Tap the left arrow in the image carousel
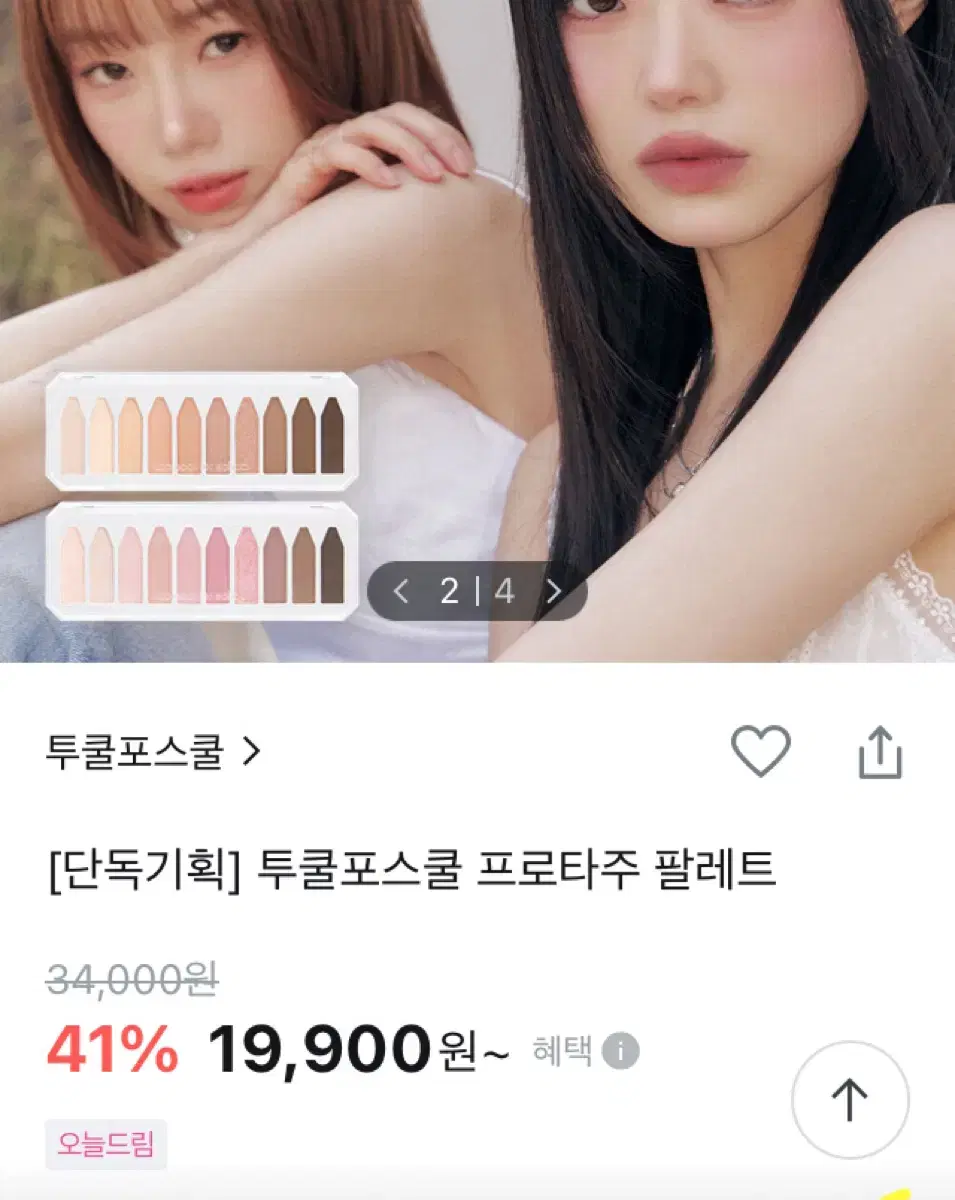The width and height of the screenshot is (955, 1200). pos(402,592)
